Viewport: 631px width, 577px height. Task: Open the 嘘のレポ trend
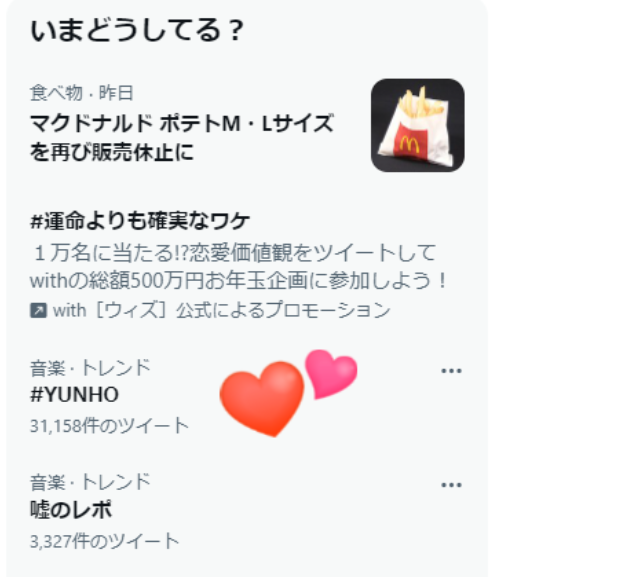click(71, 510)
